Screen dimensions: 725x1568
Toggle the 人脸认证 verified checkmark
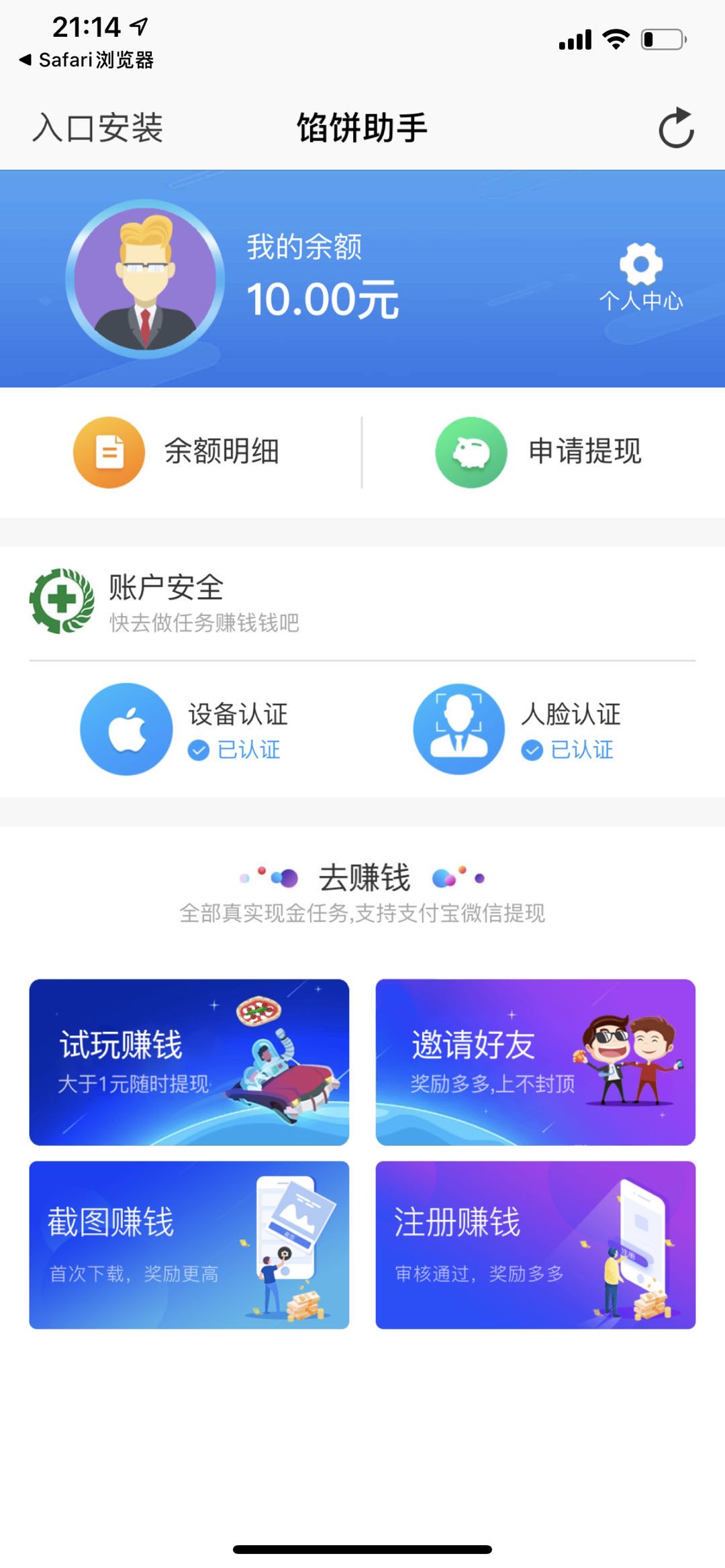pyautogui.click(x=532, y=751)
